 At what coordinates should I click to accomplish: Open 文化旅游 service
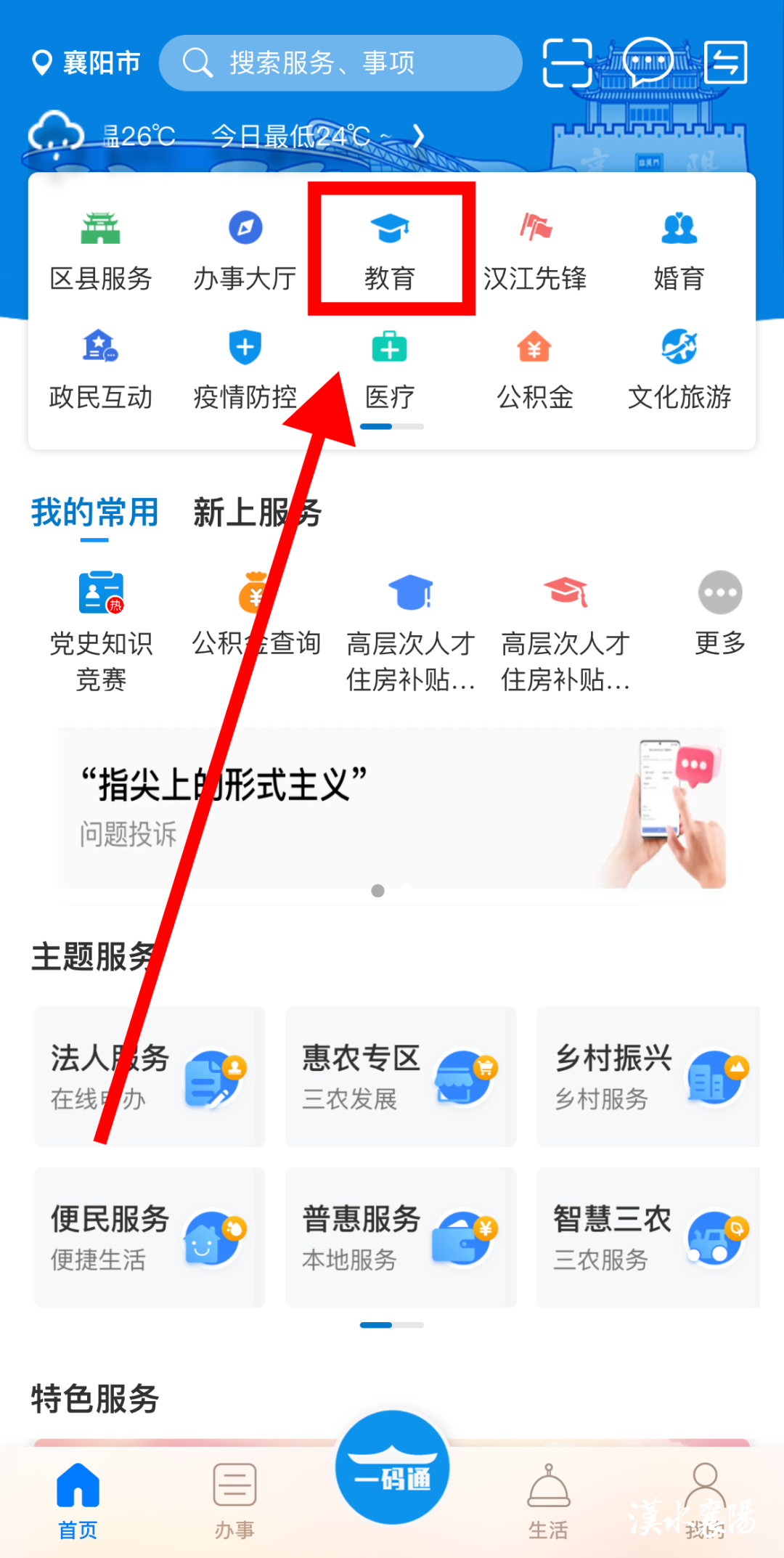(679, 370)
